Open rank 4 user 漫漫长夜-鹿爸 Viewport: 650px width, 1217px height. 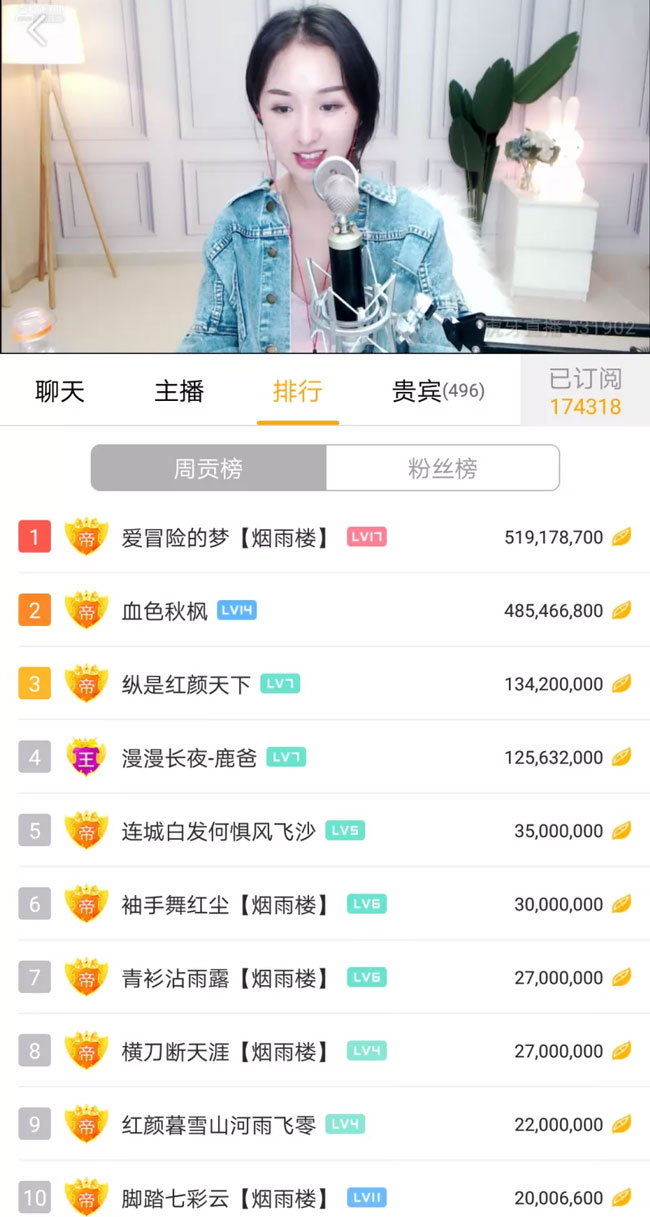[x=189, y=758]
